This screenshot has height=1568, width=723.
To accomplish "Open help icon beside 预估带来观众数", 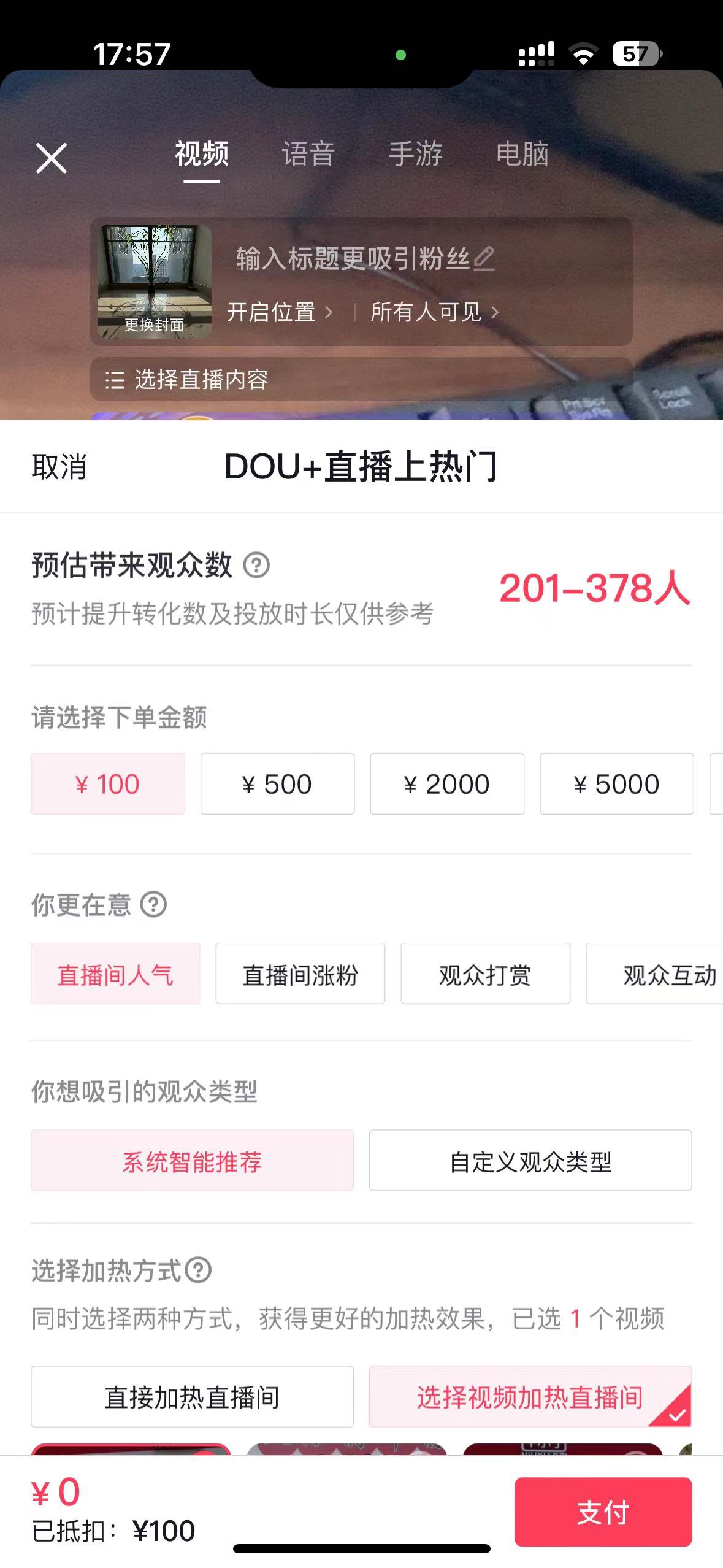I will tap(256, 565).
